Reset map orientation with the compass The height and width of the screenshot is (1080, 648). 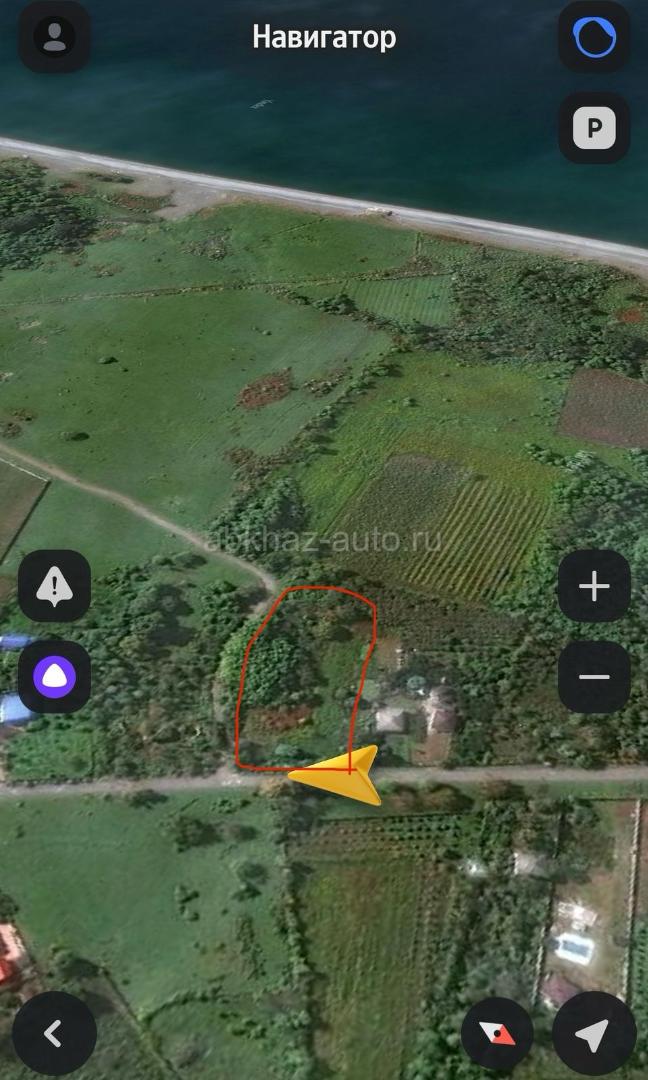497,1033
